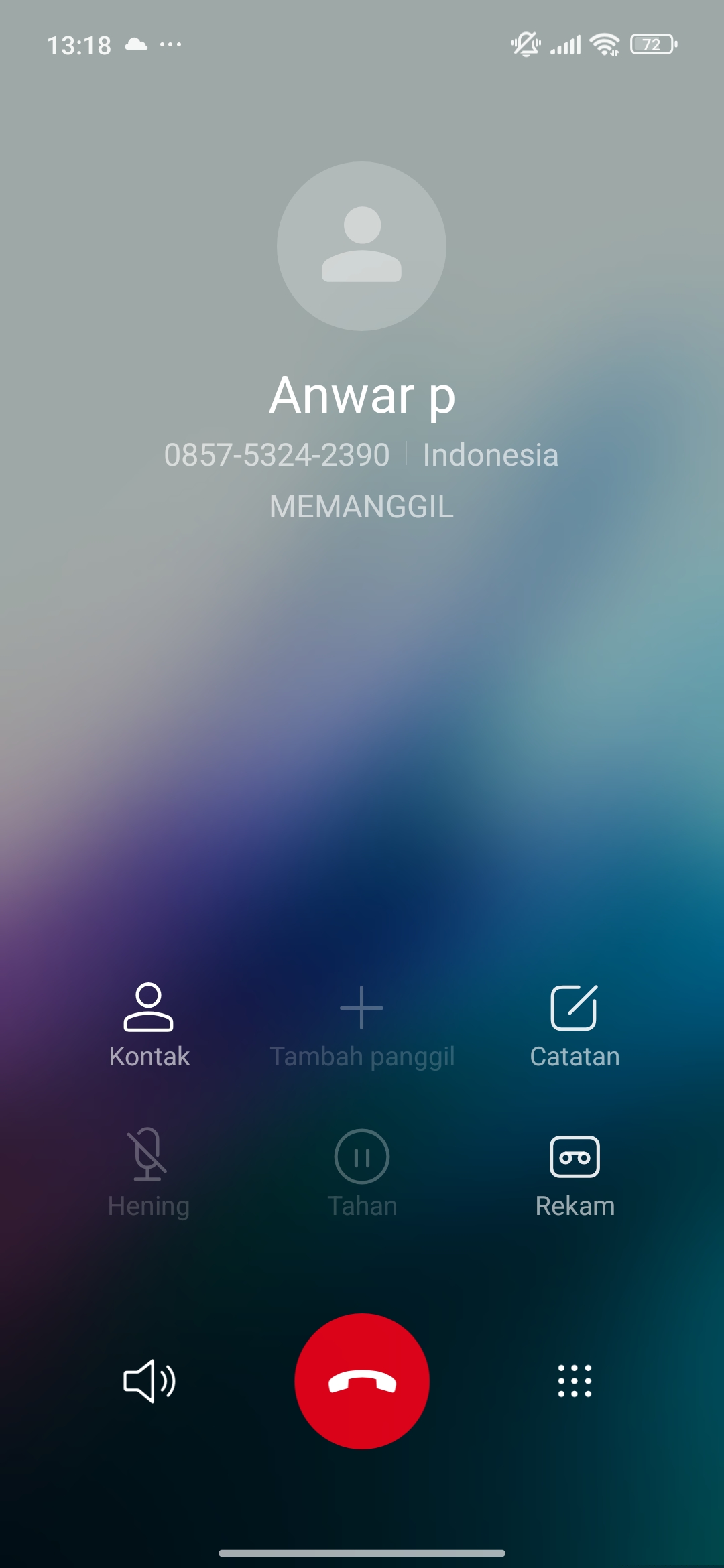Screen dimensions: 724x1568
Task: Tap the three-dot status bar indicator
Action: click(x=170, y=45)
